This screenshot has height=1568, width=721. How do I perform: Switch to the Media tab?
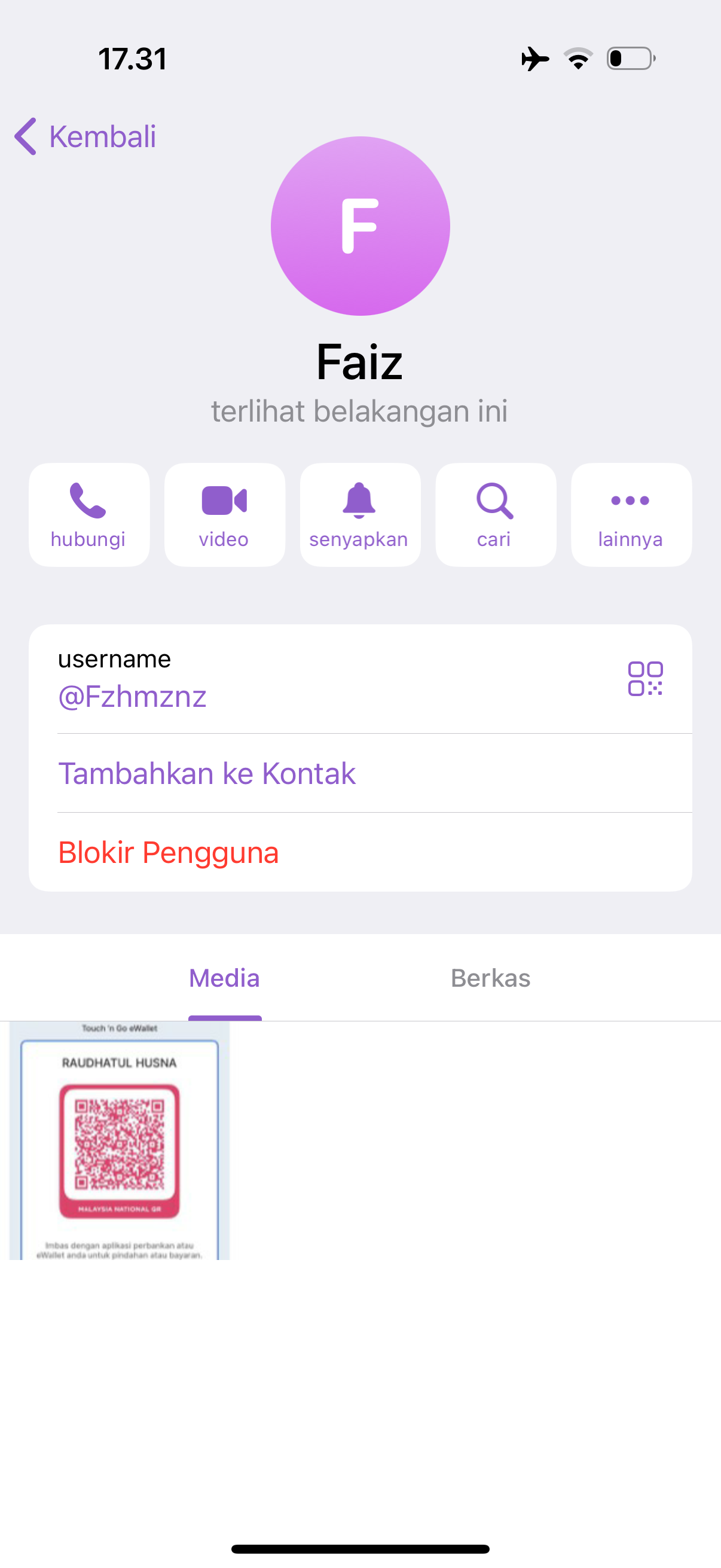pos(225,978)
